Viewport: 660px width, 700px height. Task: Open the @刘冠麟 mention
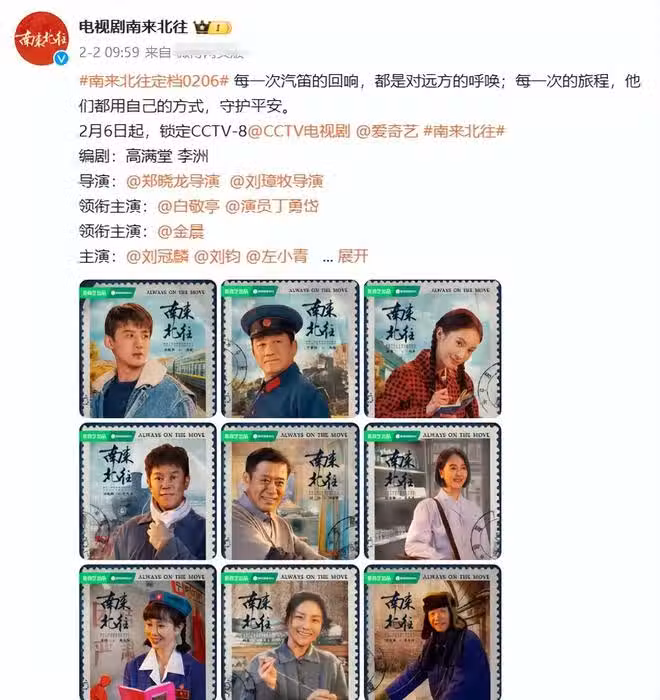tap(156, 256)
